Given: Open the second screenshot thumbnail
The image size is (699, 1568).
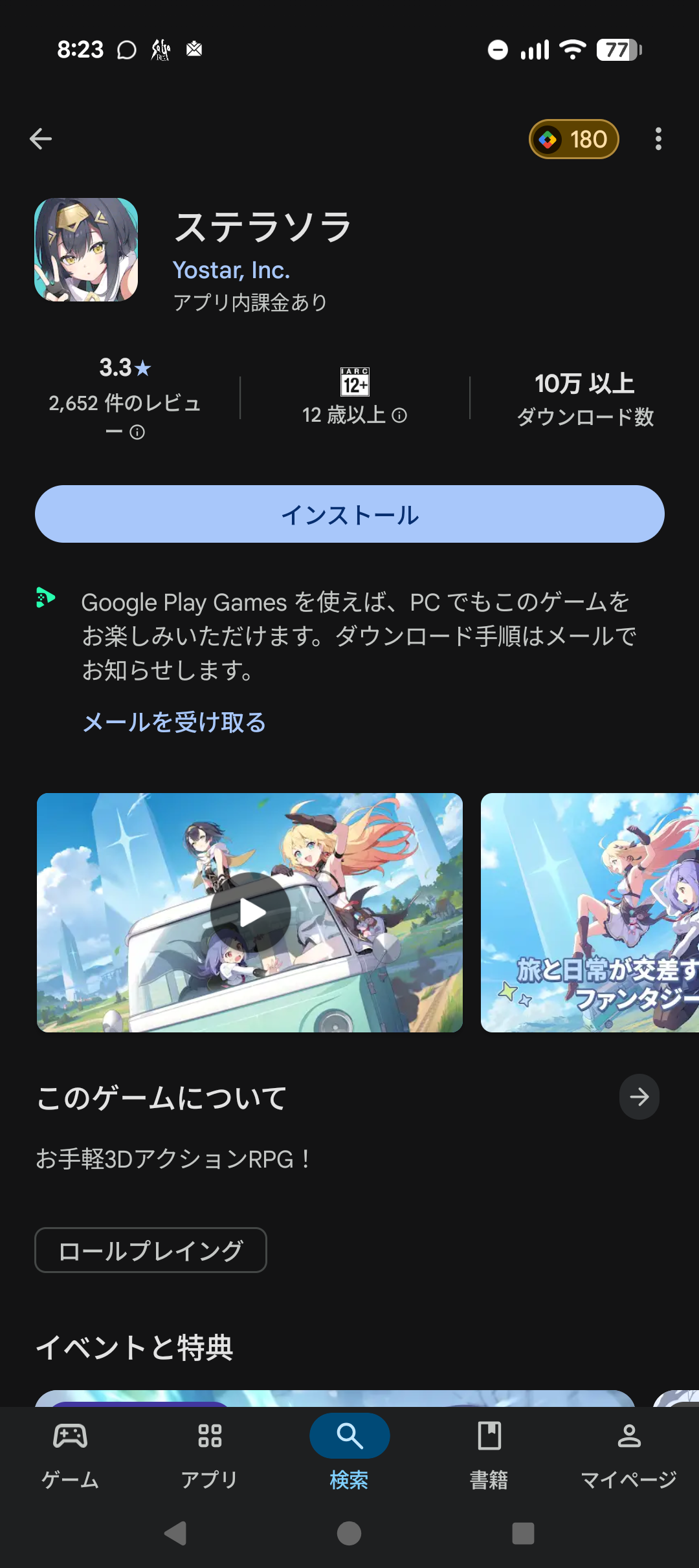Looking at the screenshot, I should [589, 913].
